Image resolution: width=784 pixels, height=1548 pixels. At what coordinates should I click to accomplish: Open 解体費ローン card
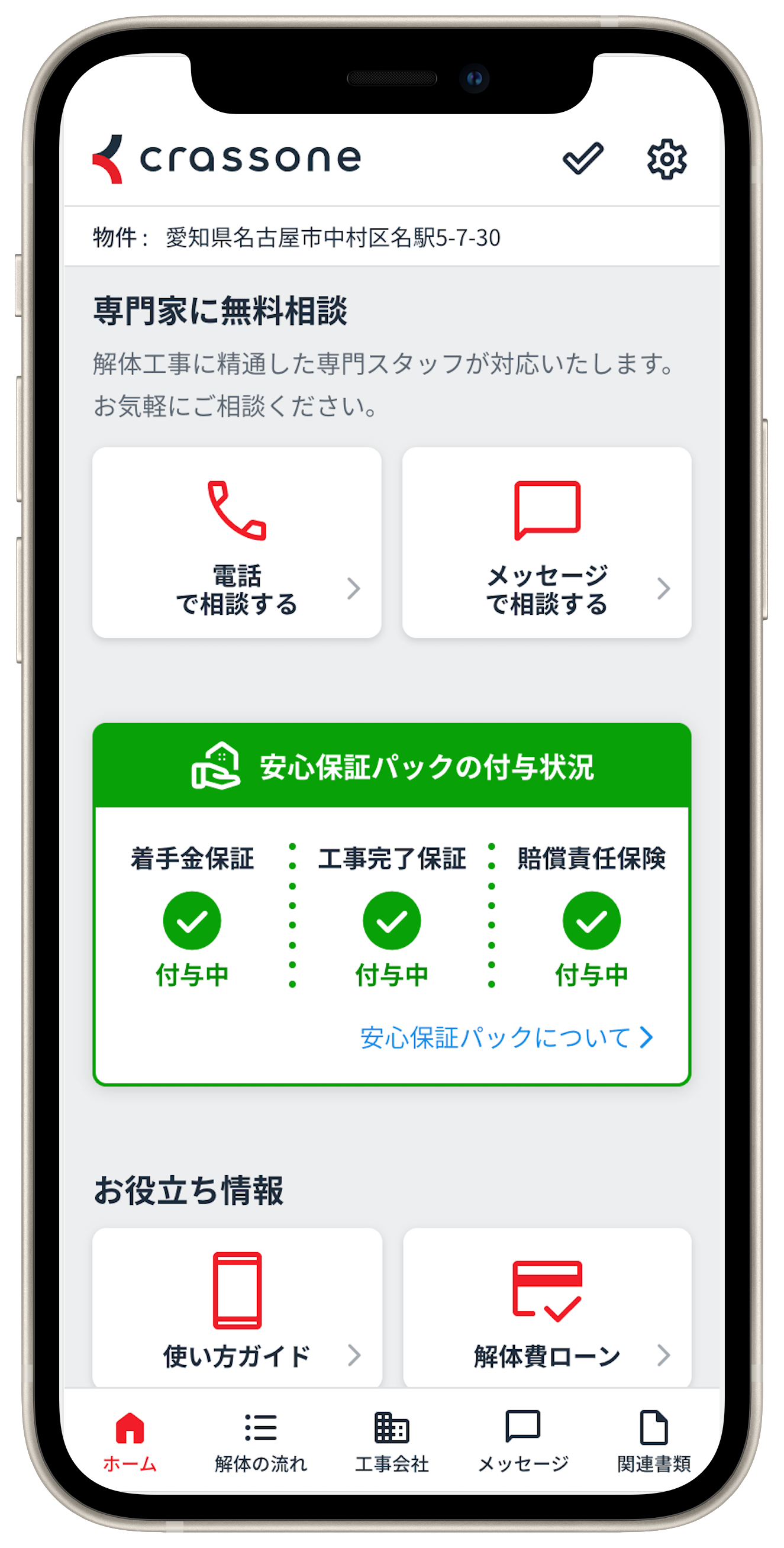547,1309
